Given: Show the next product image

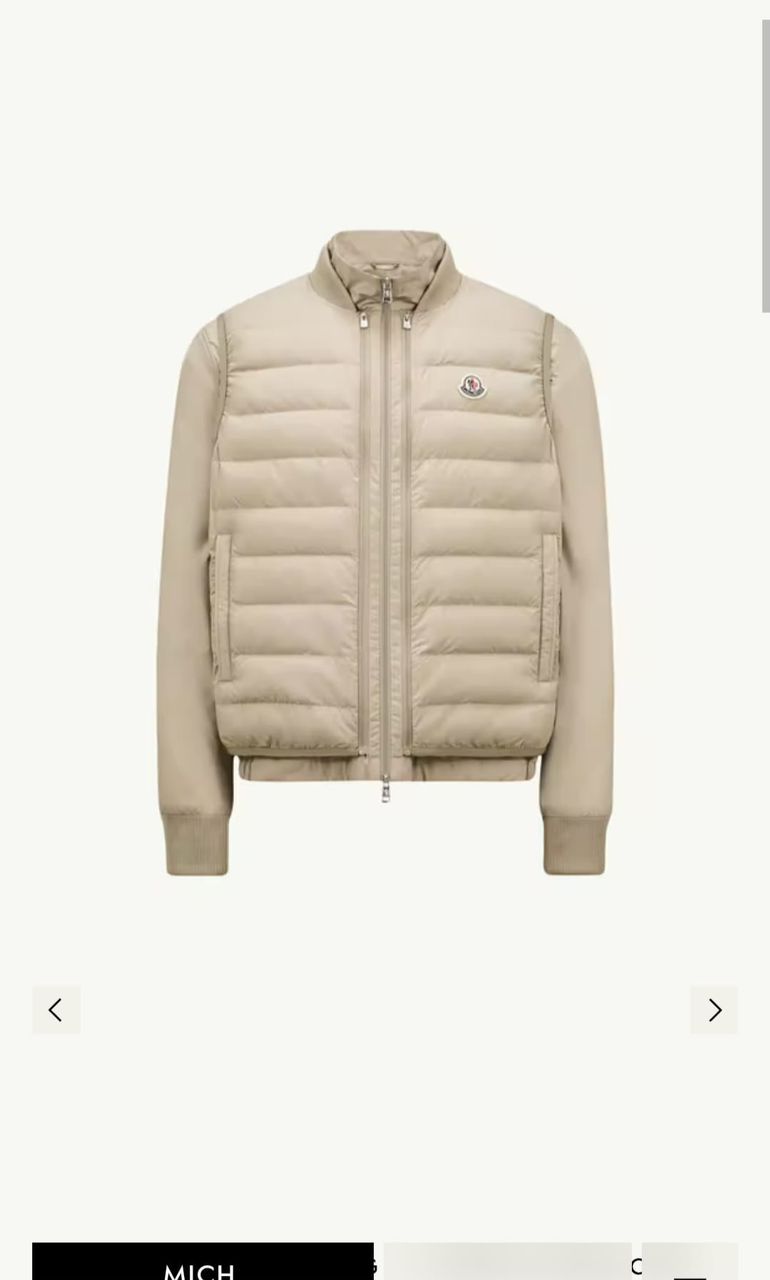Looking at the screenshot, I should point(714,1010).
